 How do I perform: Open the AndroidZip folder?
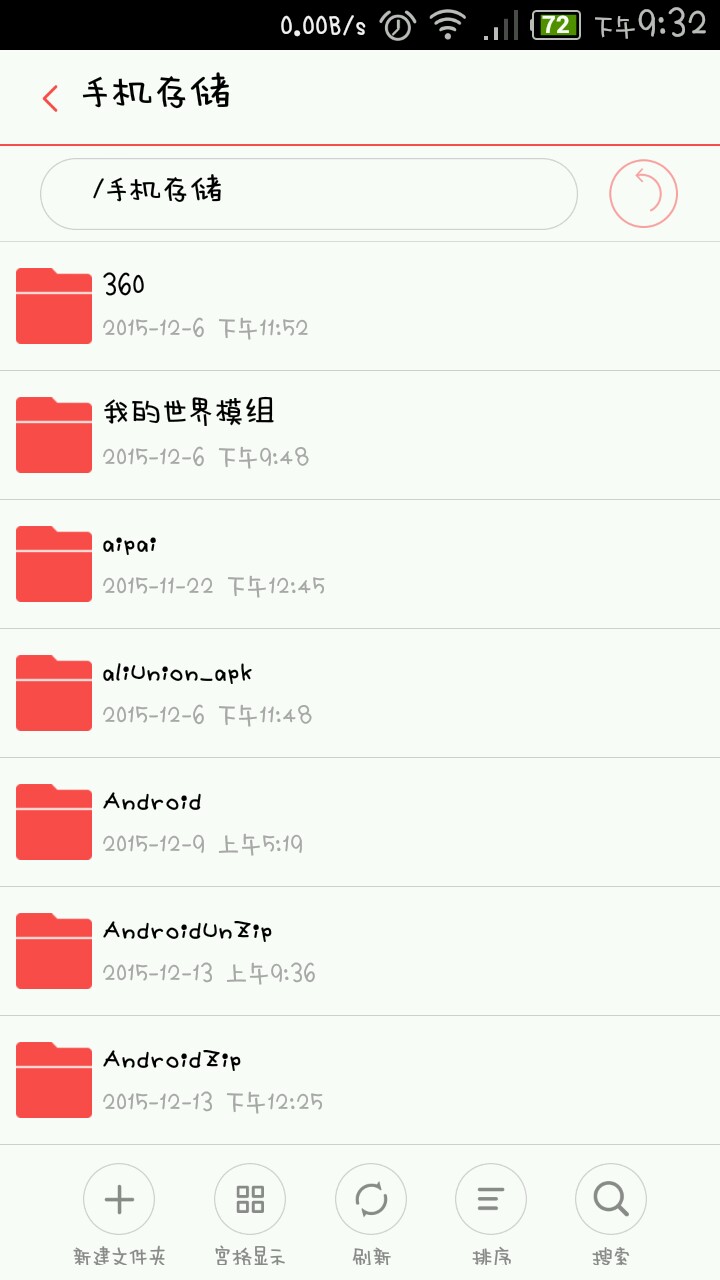(x=360, y=1080)
